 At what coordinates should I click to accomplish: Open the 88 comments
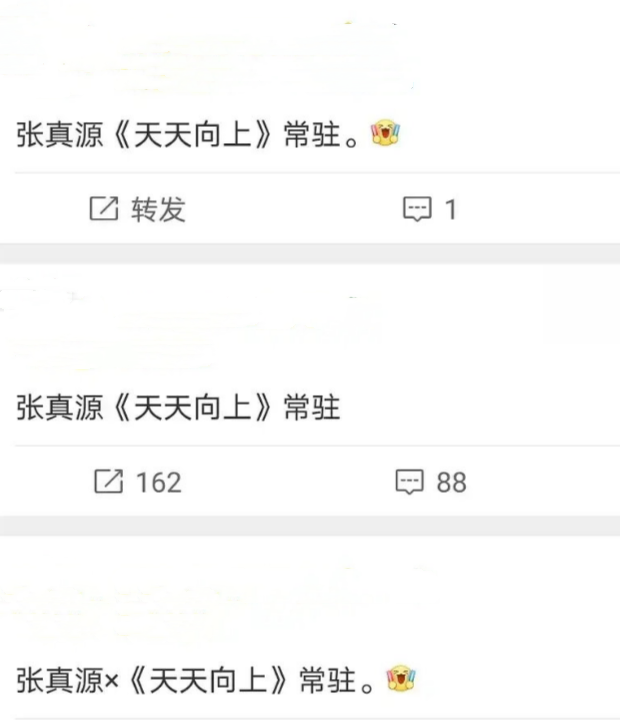pos(432,482)
